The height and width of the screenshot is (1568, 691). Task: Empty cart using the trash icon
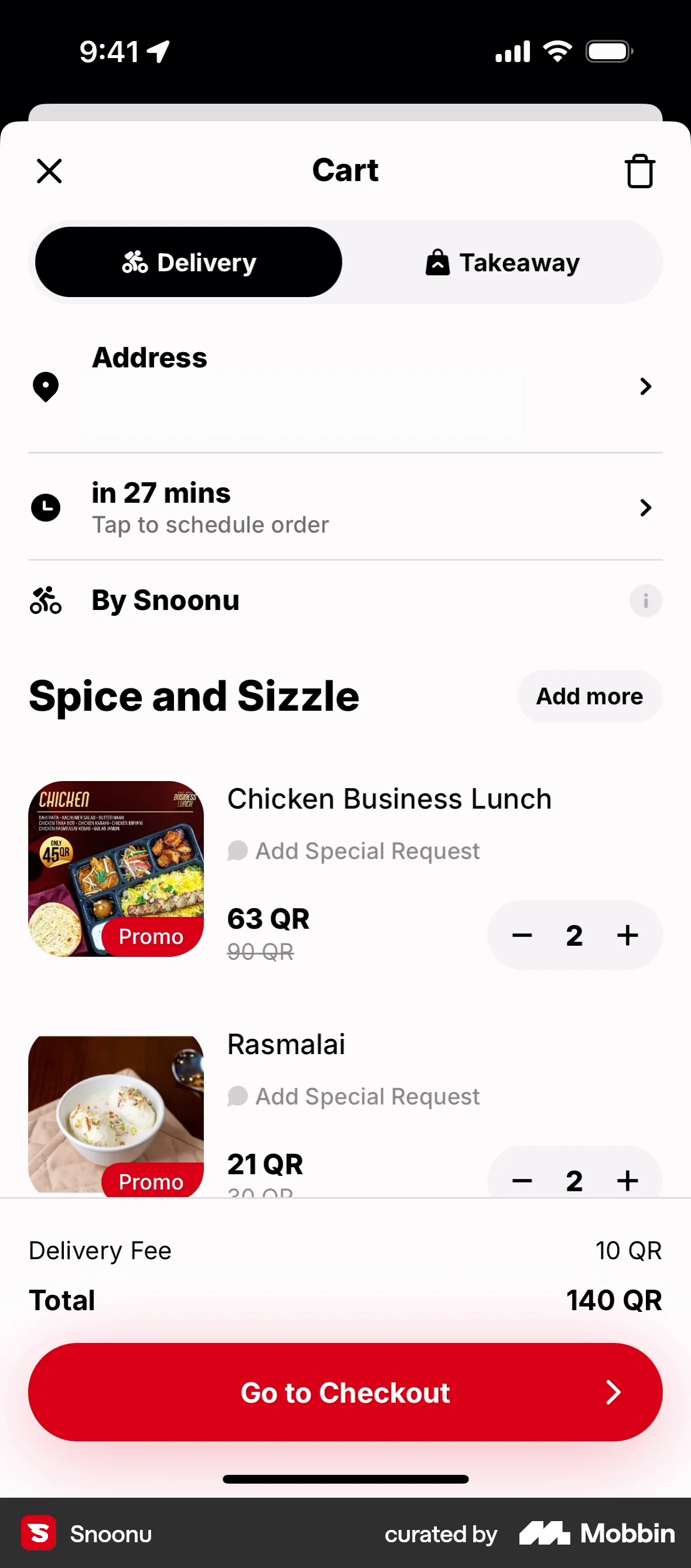coord(639,171)
